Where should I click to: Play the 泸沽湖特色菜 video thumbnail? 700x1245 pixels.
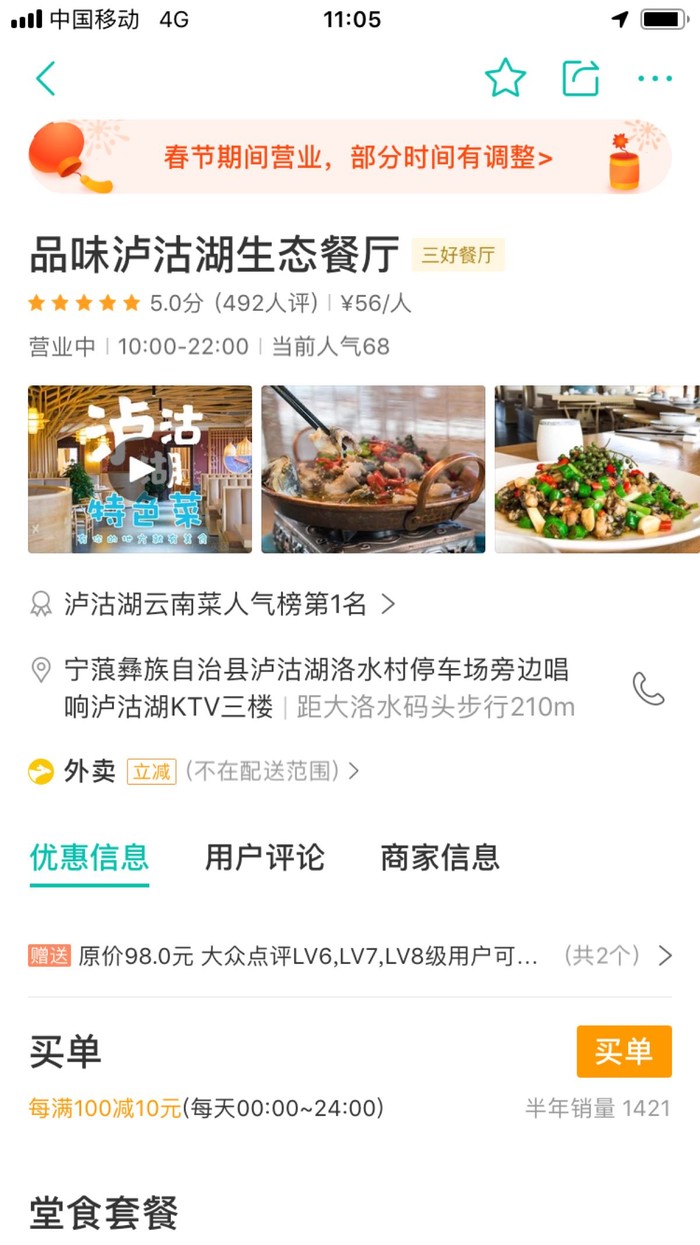pos(140,469)
